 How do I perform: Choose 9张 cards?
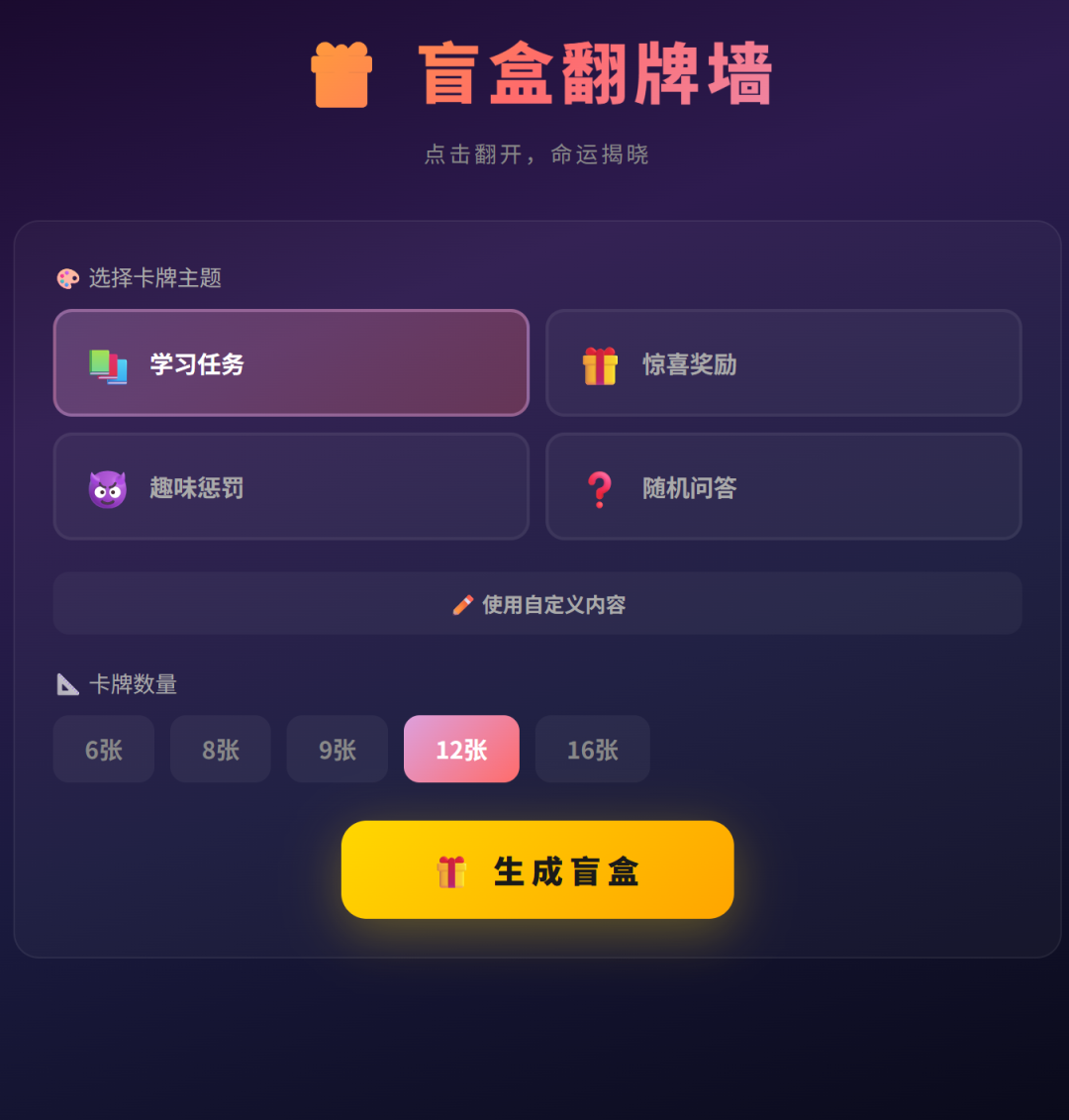pyautogui.click(x=337, y=750)
